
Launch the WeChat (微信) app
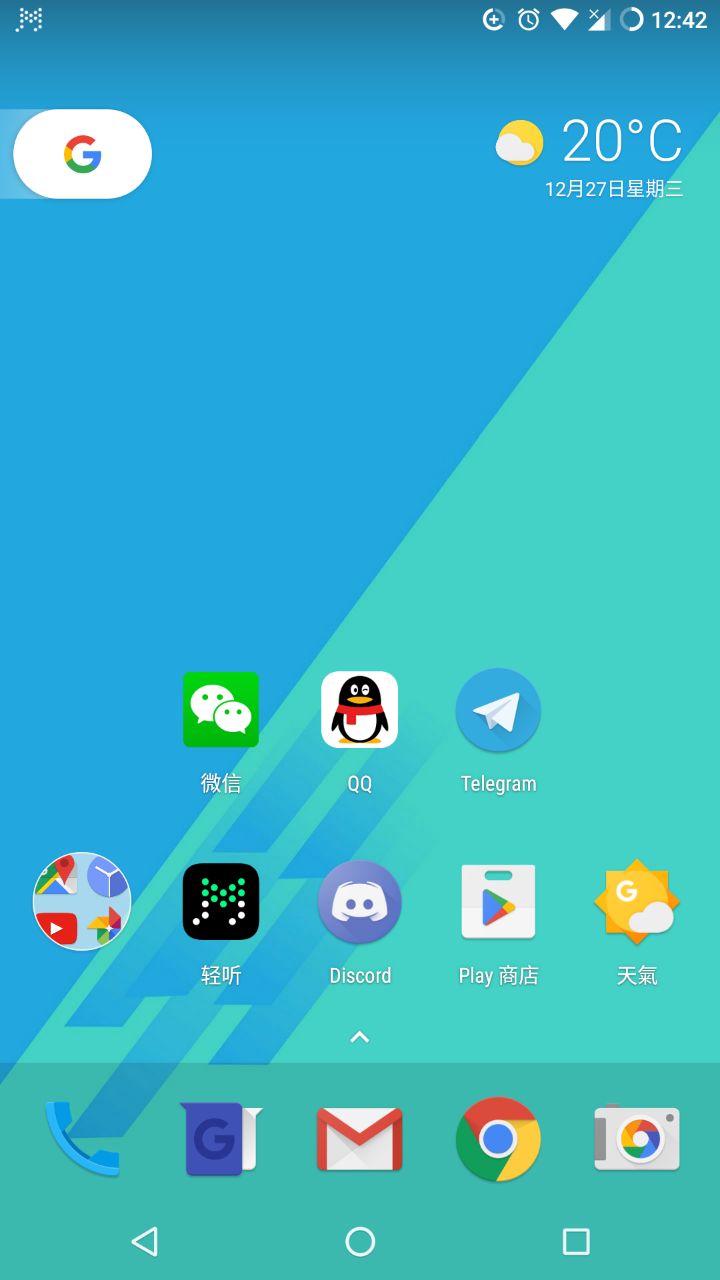pyautogui.click(x=221, y=710)
